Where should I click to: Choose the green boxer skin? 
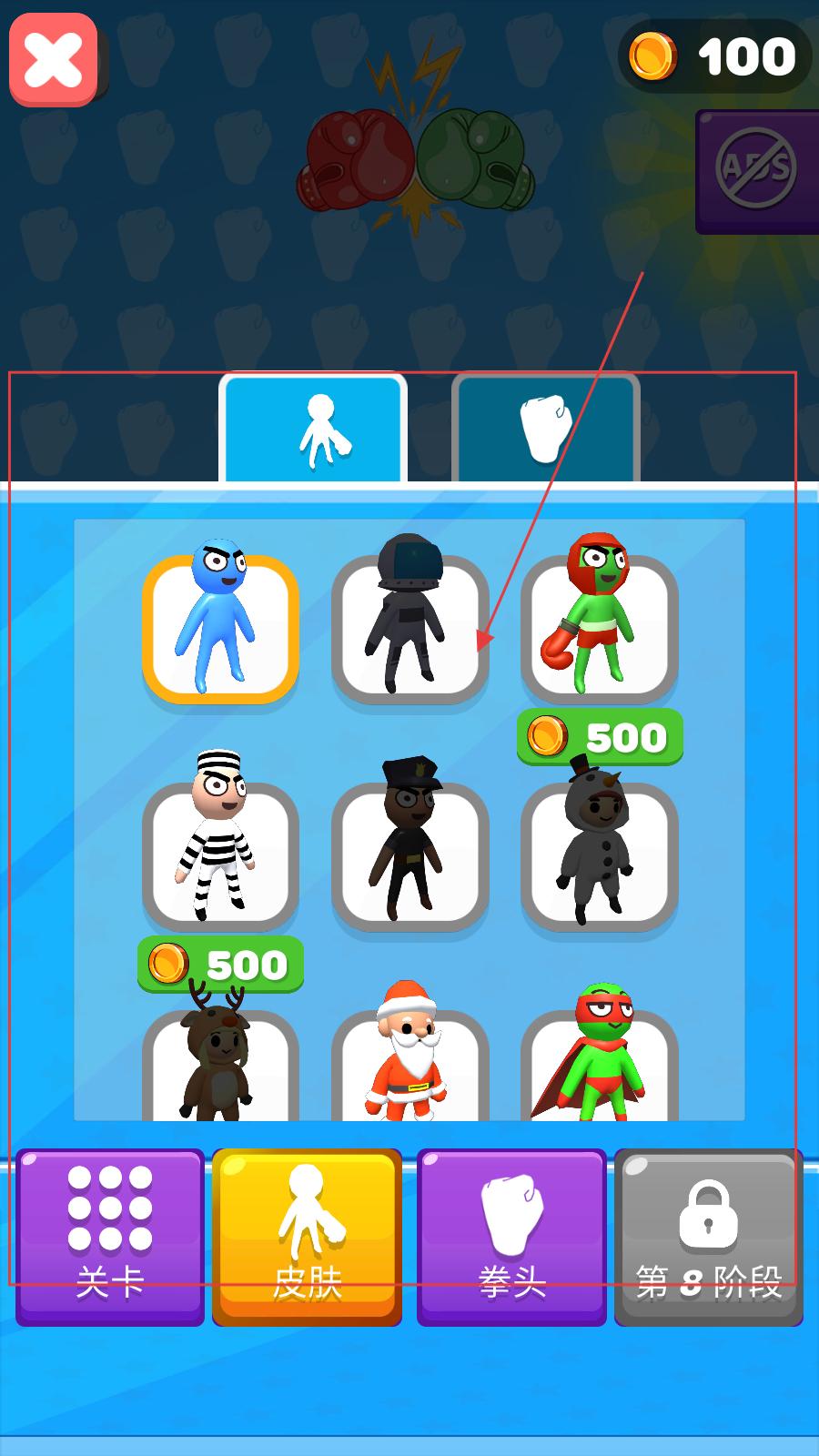tap(600, 630)
